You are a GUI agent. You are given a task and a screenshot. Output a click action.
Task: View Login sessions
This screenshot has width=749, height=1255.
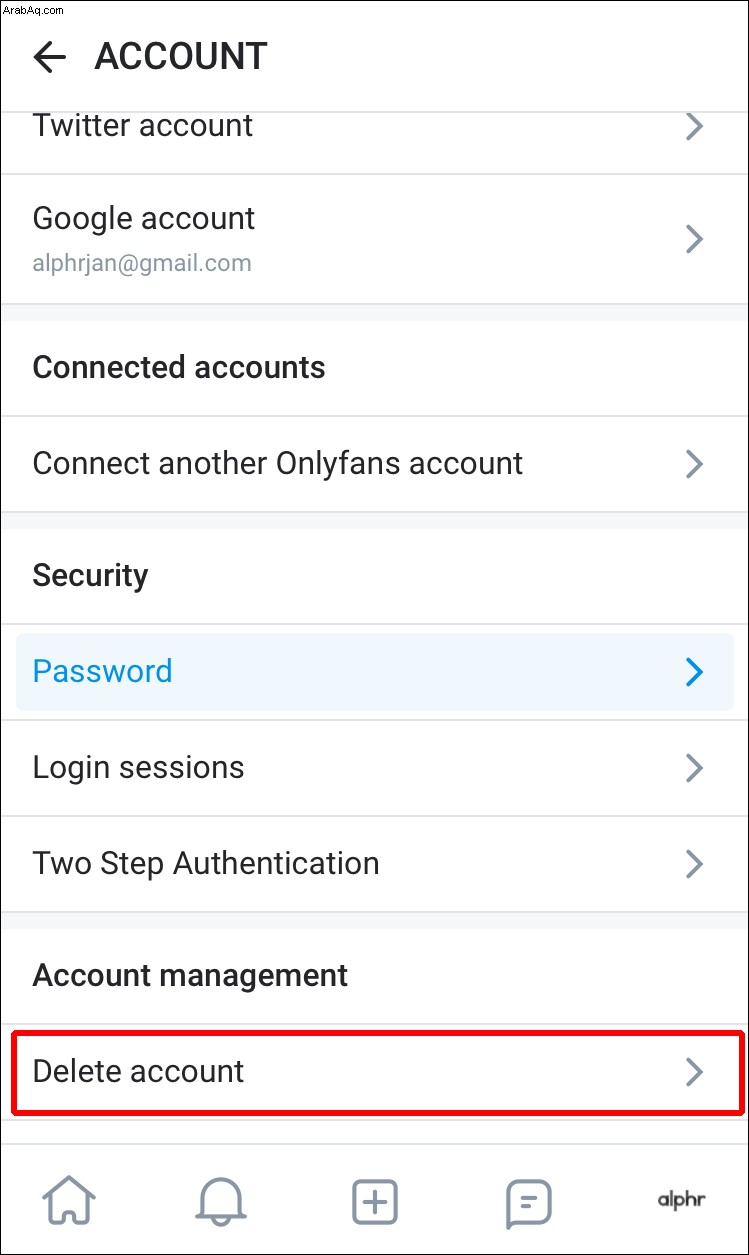coord(374,768)
